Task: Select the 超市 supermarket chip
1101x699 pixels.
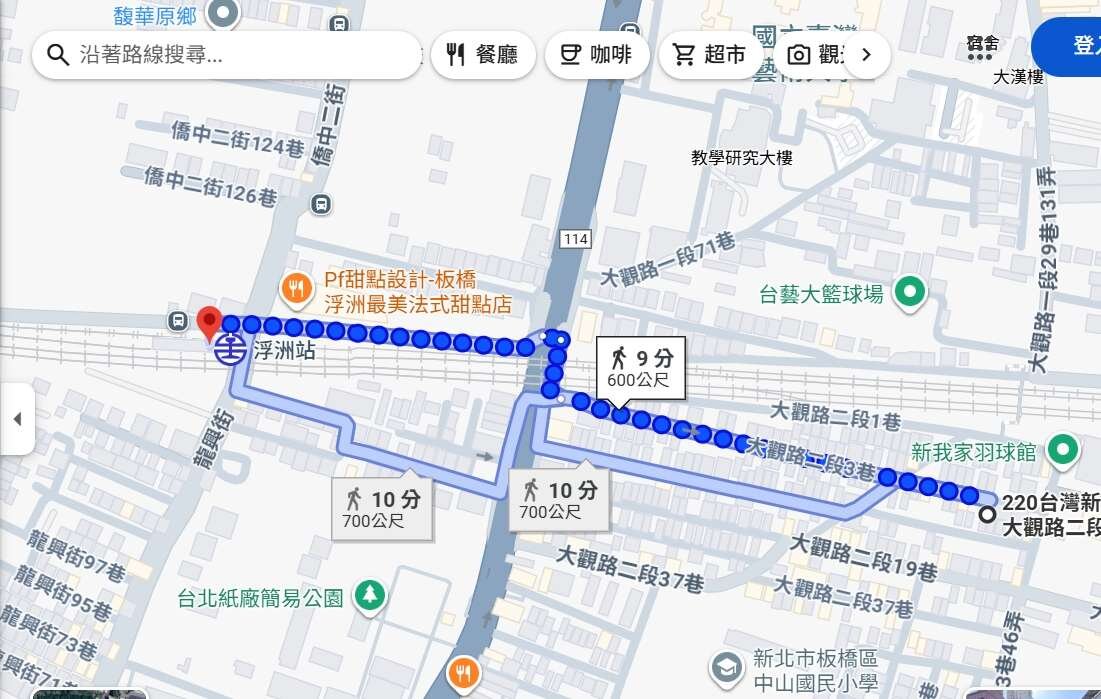Action: [x=711, y=54]
